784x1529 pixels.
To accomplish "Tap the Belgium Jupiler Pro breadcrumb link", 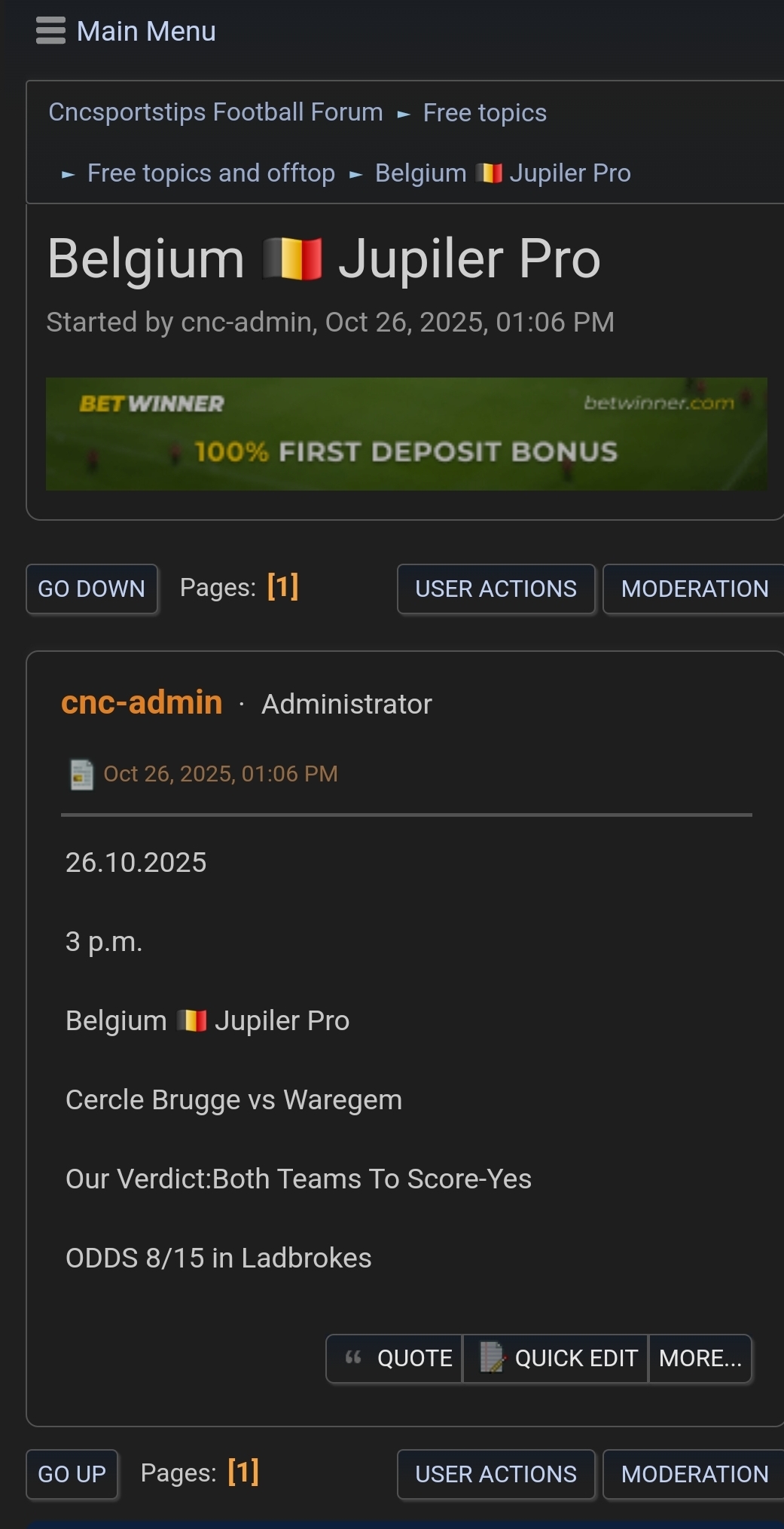I will point(502,173).
